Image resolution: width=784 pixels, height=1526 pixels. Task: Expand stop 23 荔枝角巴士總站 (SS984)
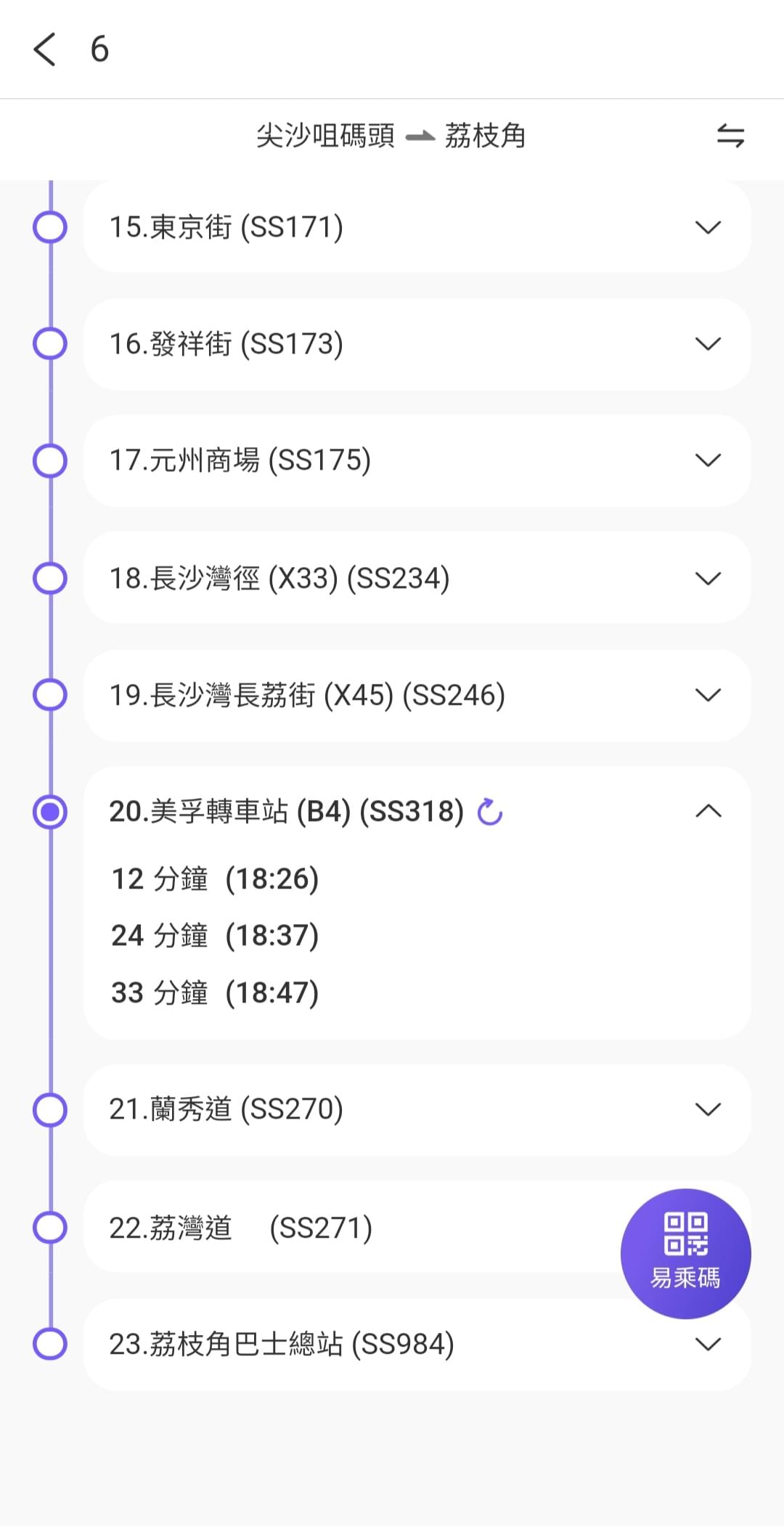tap(417, 1345)
